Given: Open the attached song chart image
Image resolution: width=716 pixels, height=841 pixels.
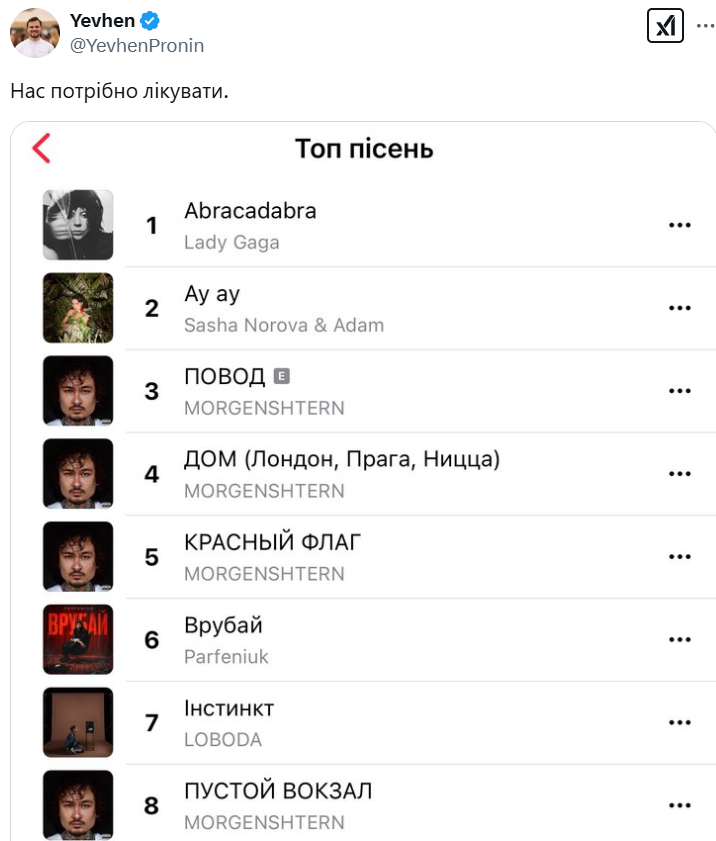Looking at the screenshot, I should 364,480.
